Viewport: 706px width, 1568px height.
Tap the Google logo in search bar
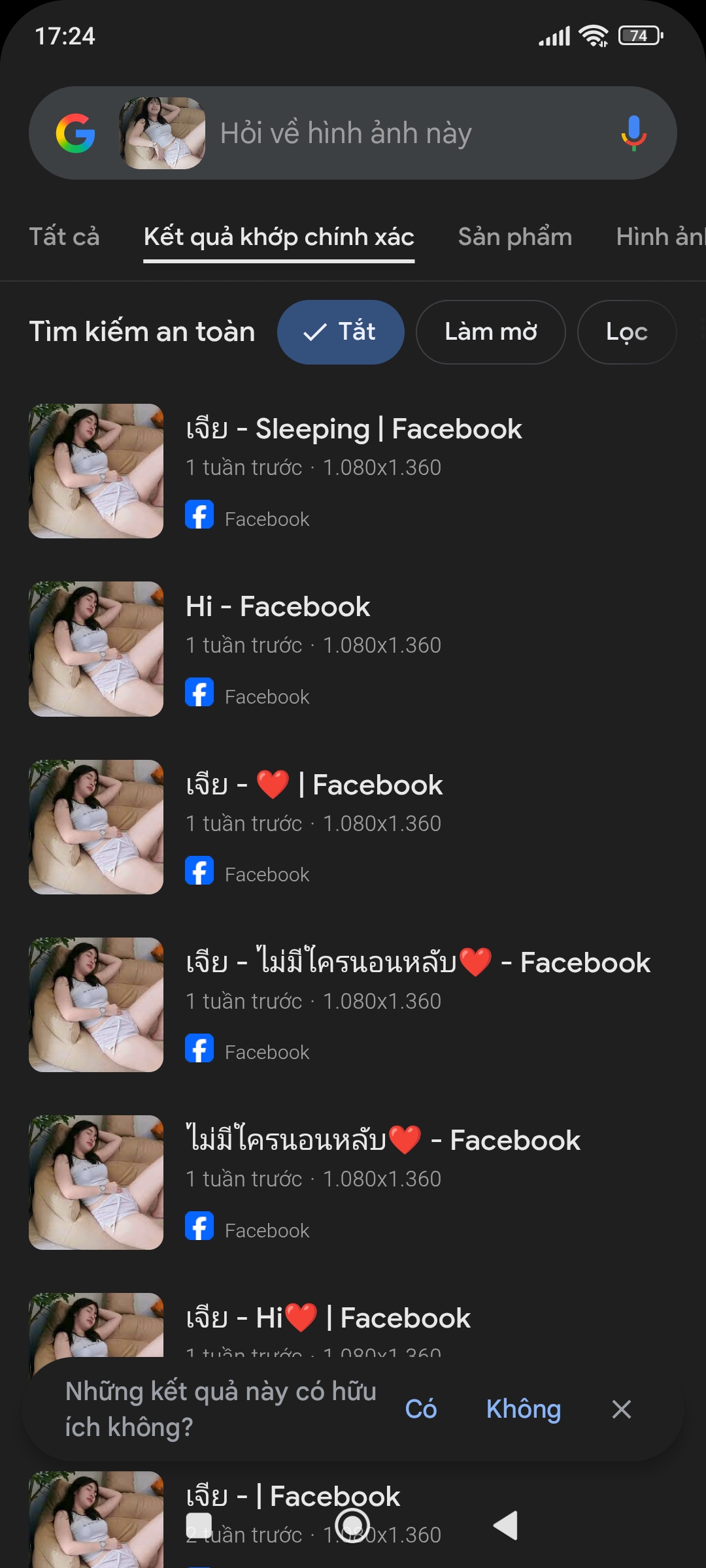(x=76, y=133)
